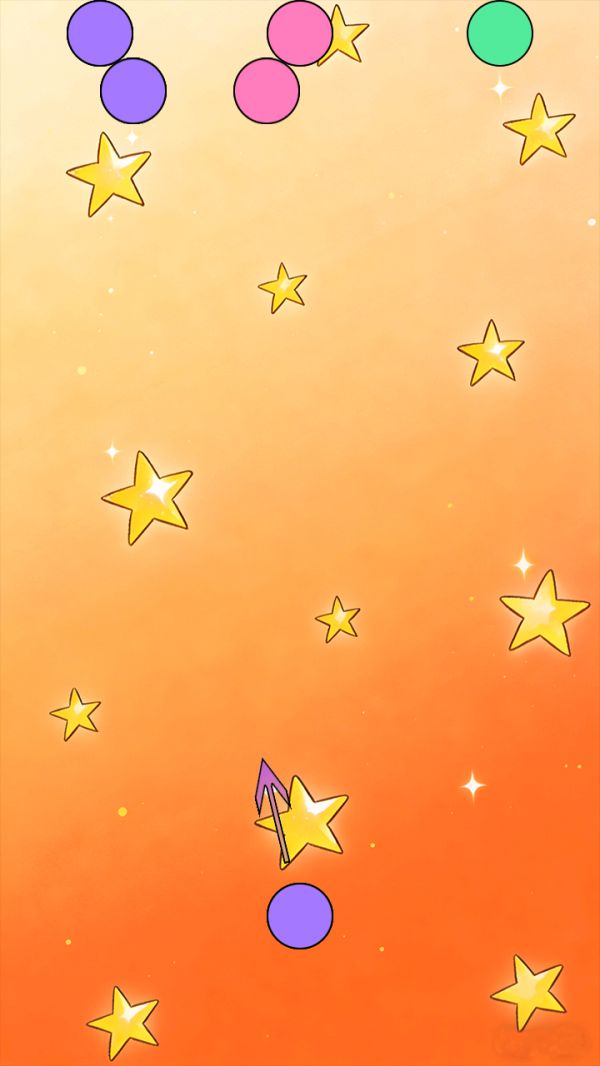Shoot at the green bubble
This screenshot has width=600, height=1066.
coord(500,33)
